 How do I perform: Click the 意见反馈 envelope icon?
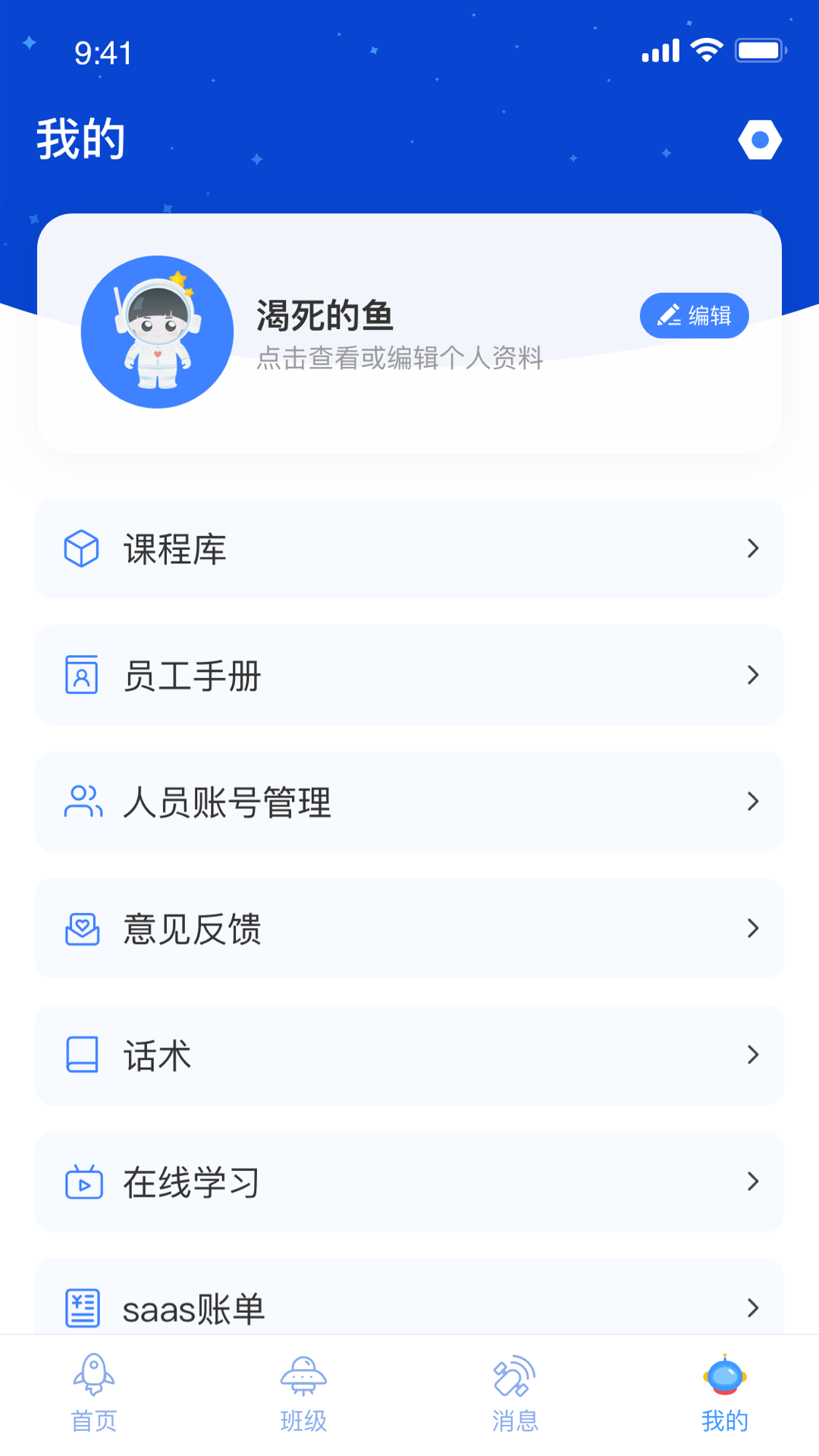(x=82, y=928)
